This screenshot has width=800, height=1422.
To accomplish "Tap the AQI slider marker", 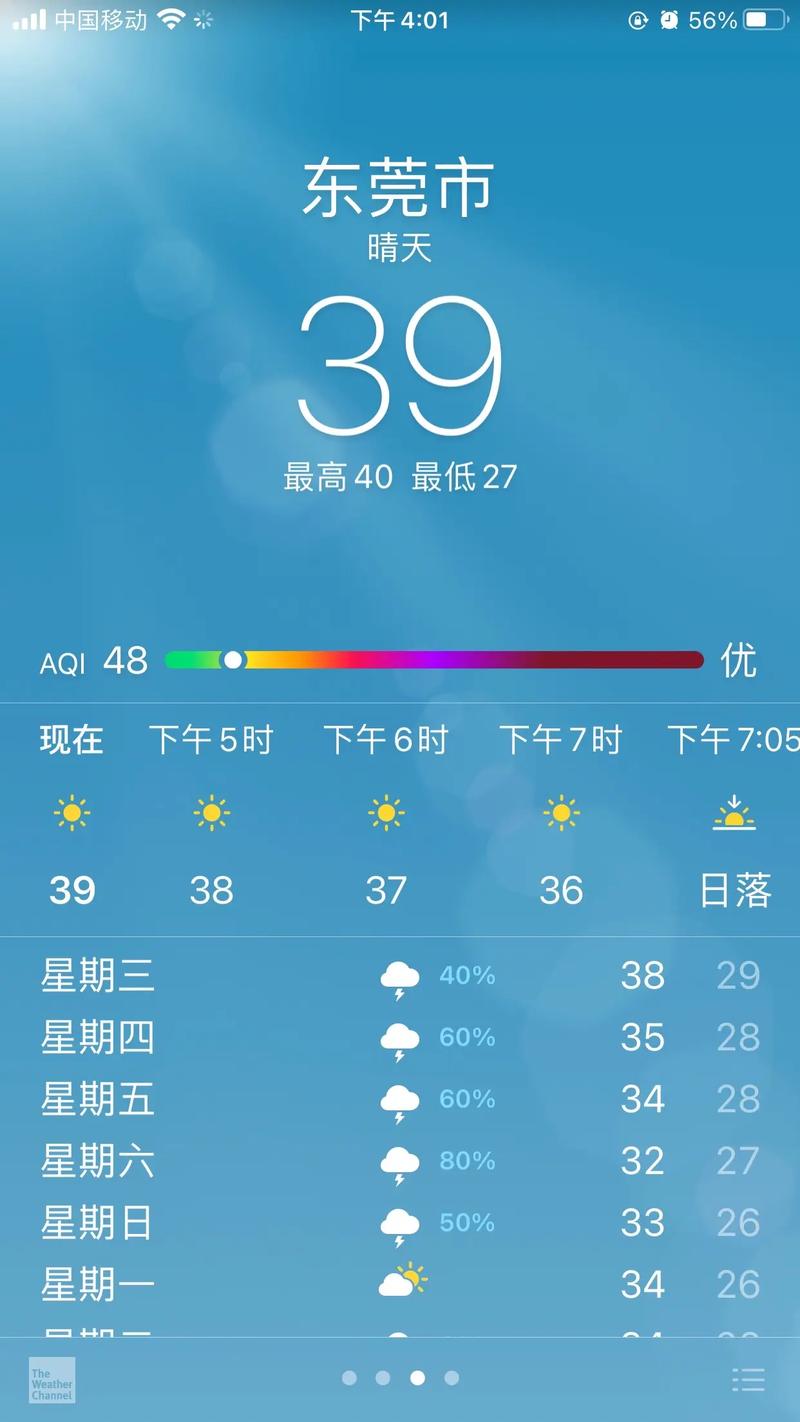I will (x=233, y=660).
